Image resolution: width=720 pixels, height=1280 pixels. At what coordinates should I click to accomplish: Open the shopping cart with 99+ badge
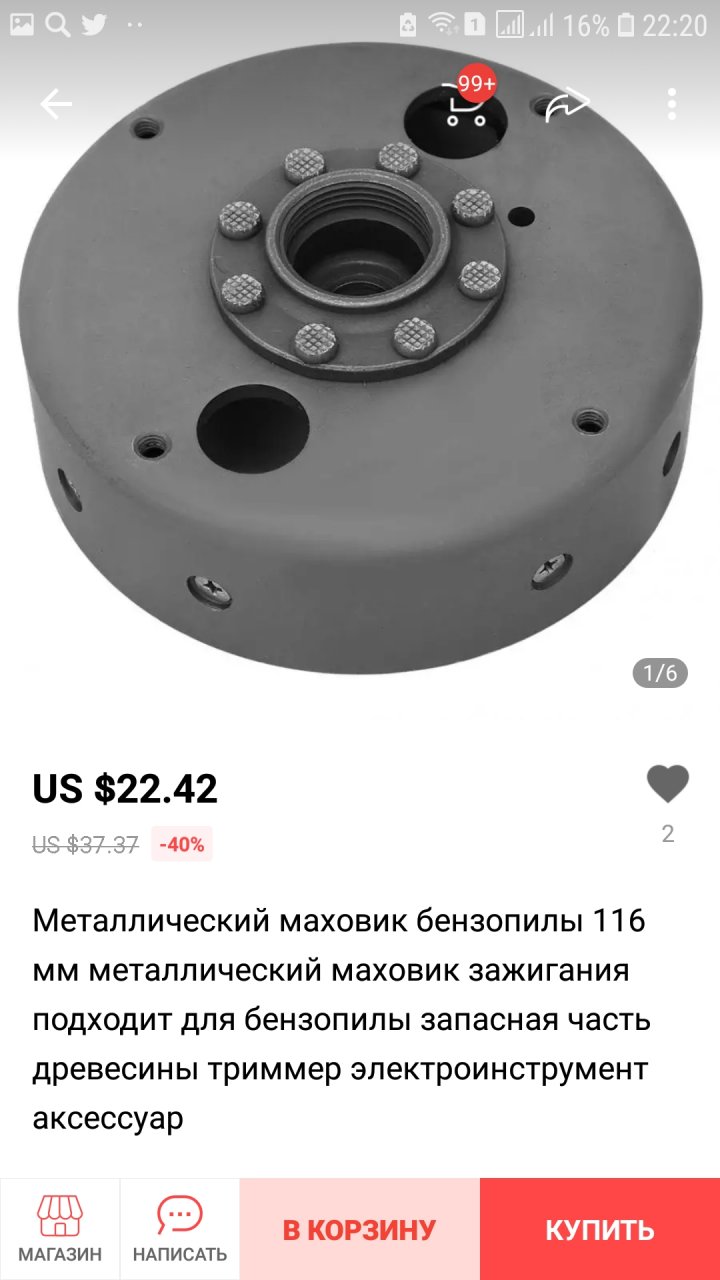tap(466, 104)
